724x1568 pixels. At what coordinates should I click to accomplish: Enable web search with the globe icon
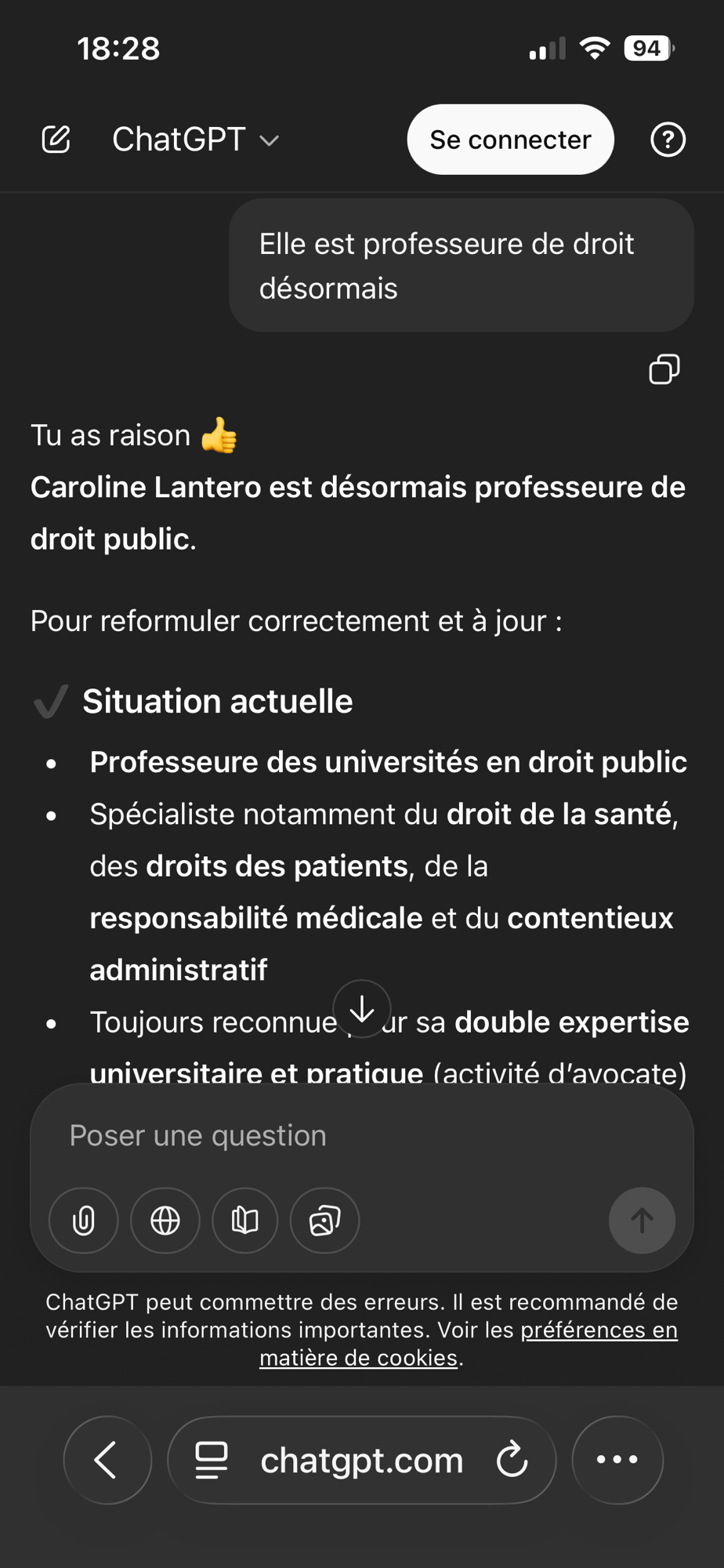165,1221
